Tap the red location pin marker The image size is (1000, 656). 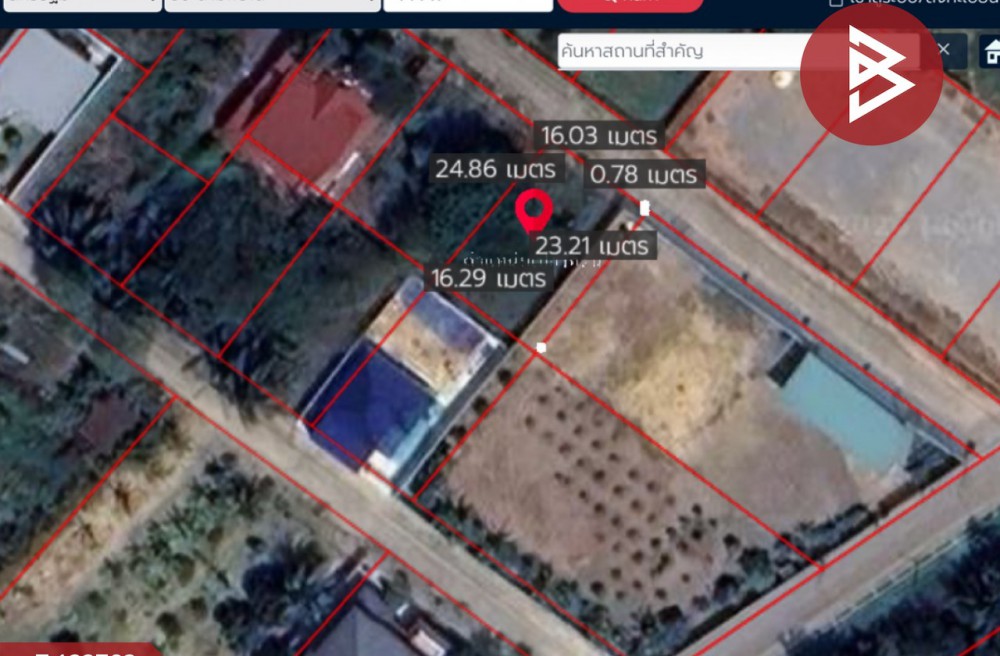pyautogui.click(x=534, y=211)
